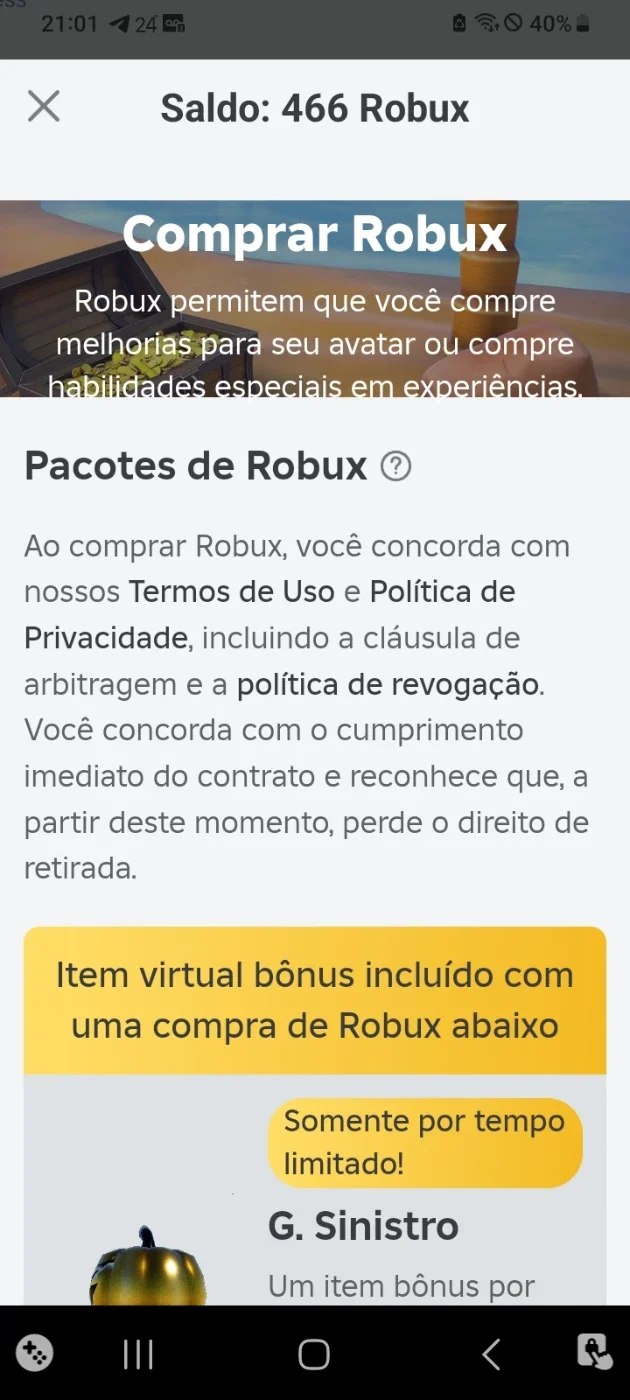Go back using the system back button
Image resolution: width=630 pixels, height=1400 pixels.
click(491, 1354)
